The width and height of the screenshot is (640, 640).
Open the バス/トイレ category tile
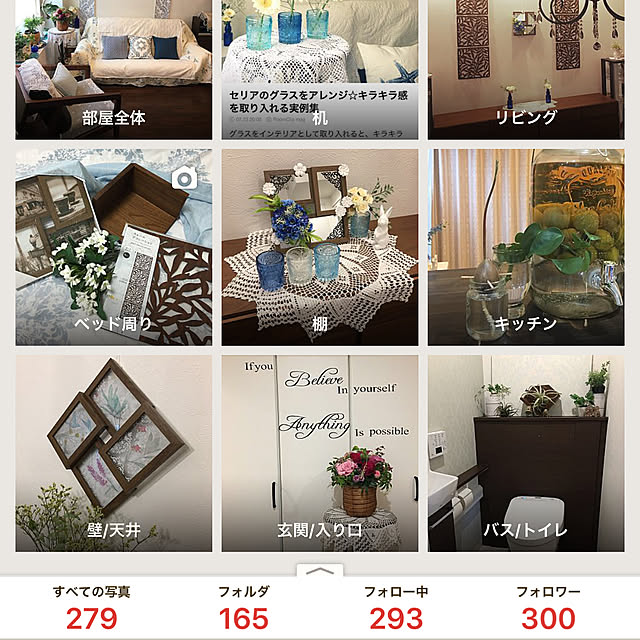[526, 454]
